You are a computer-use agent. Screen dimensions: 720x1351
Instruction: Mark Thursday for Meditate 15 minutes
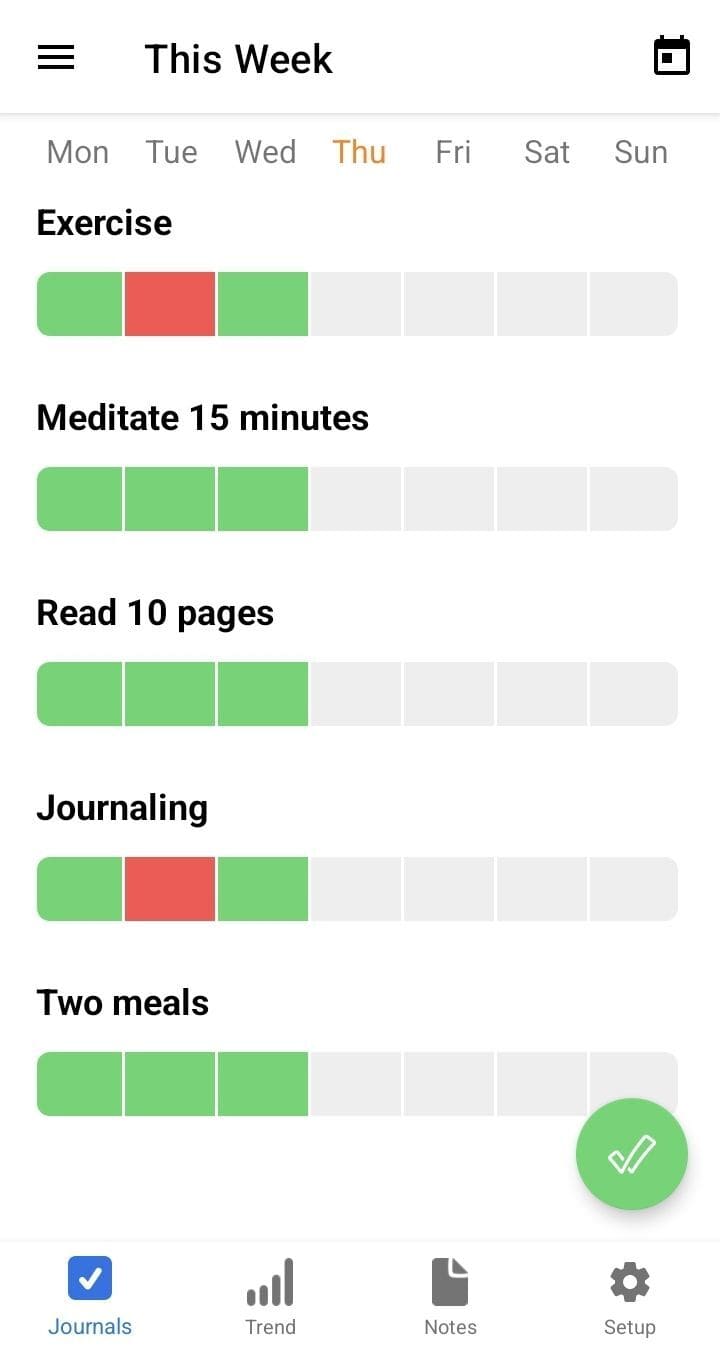click(x=355, y=499)
